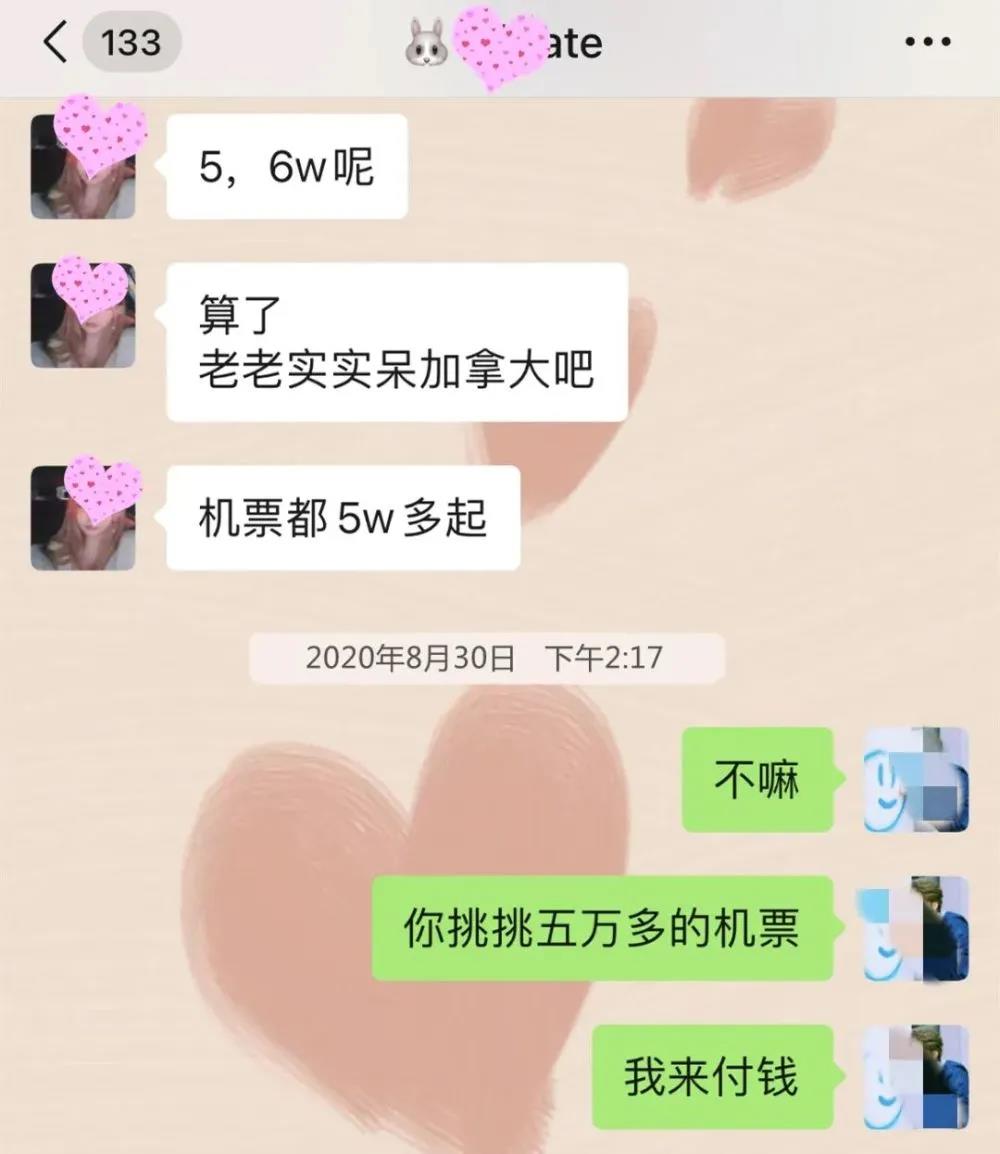Go back to the chat list
The width and height of the screenshot is (1000, 1154).
(55, 43)
